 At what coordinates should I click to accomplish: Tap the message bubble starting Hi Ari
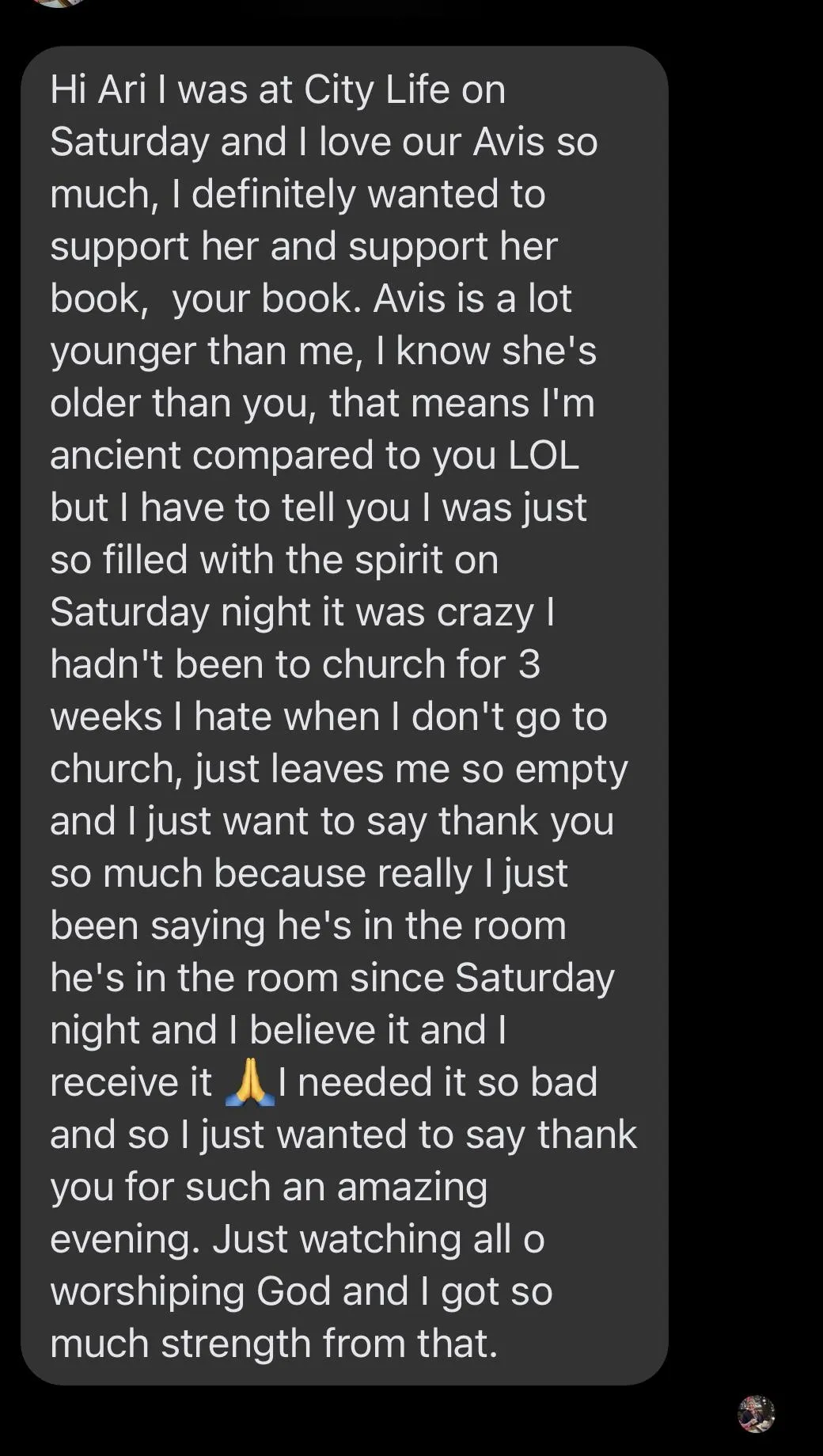pos(344,713)
